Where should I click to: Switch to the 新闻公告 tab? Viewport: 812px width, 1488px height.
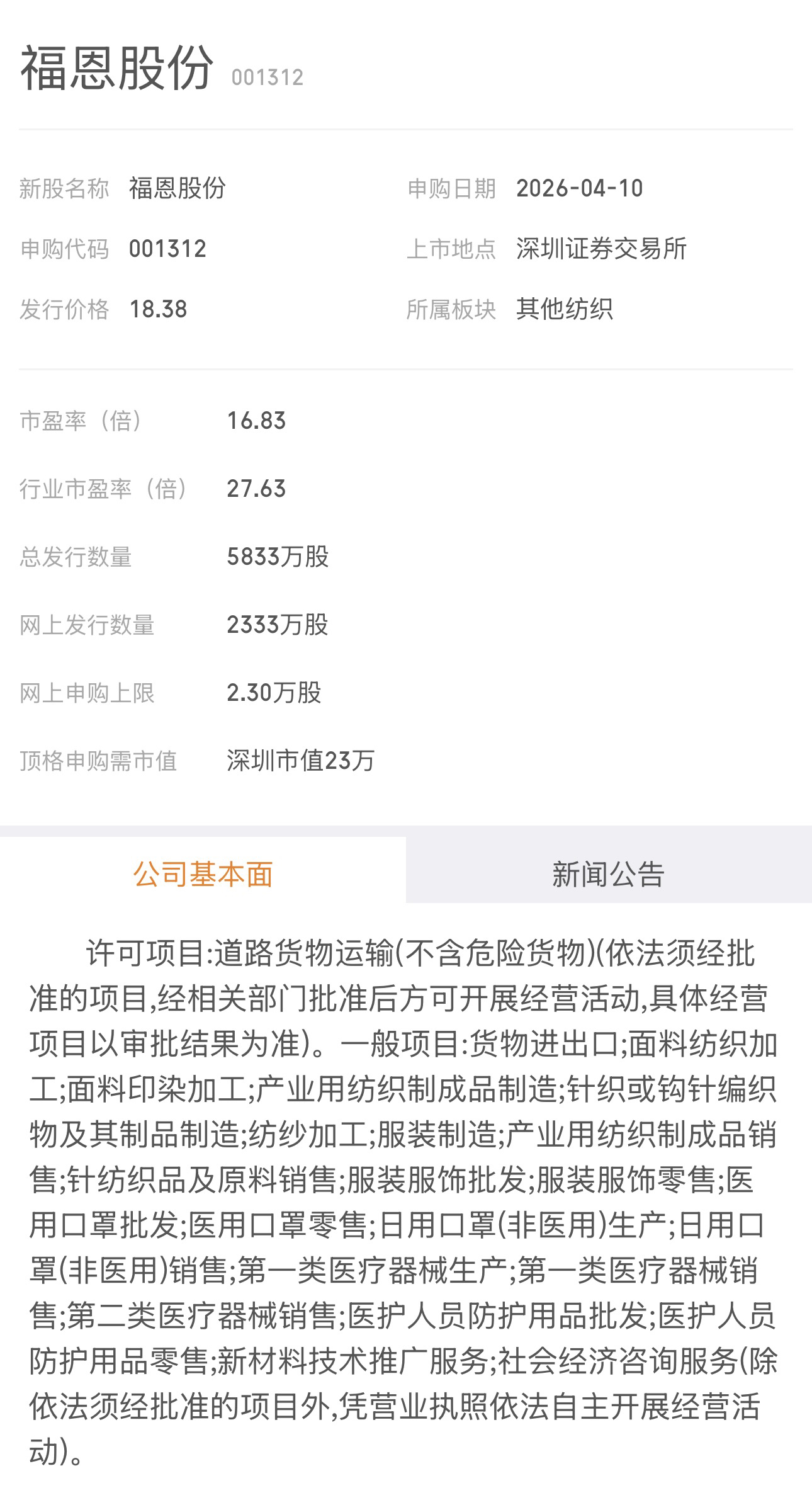coord(608,873)
